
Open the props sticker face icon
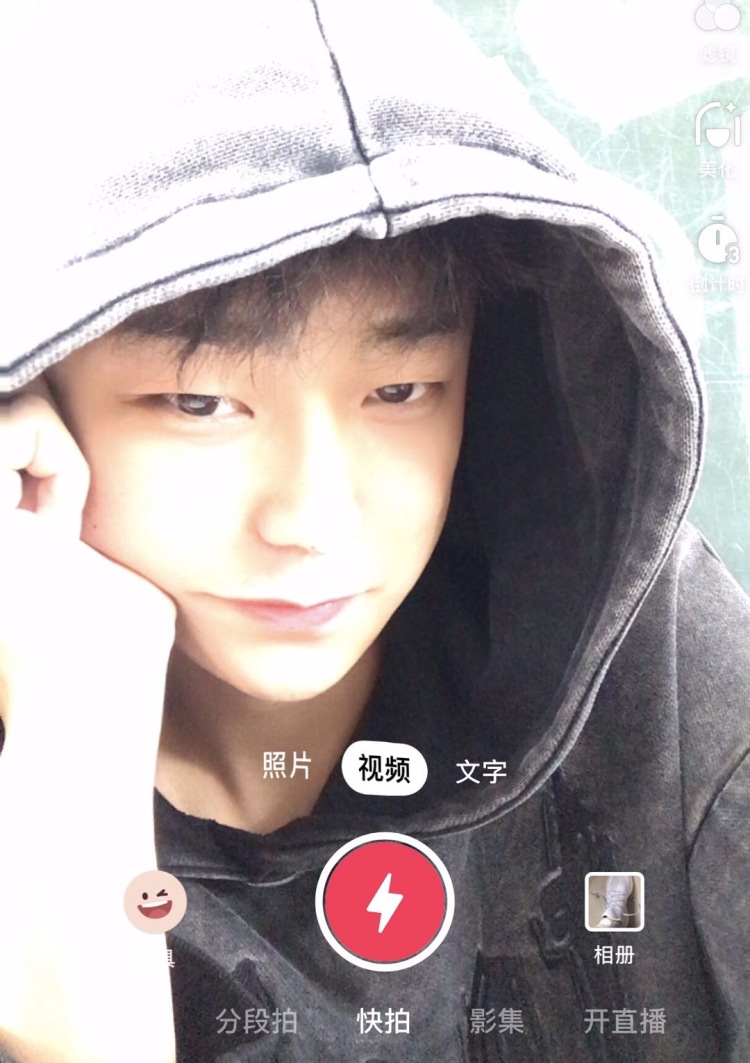[x=155, y=902]
